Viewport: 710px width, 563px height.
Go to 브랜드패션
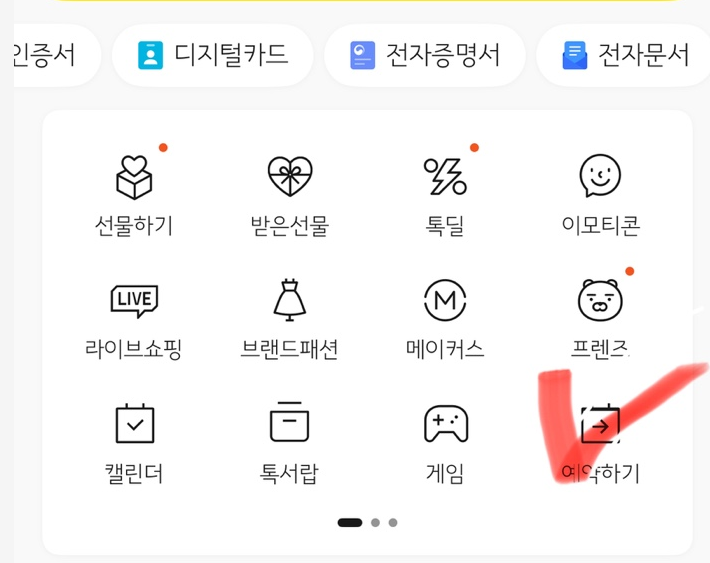290,318
